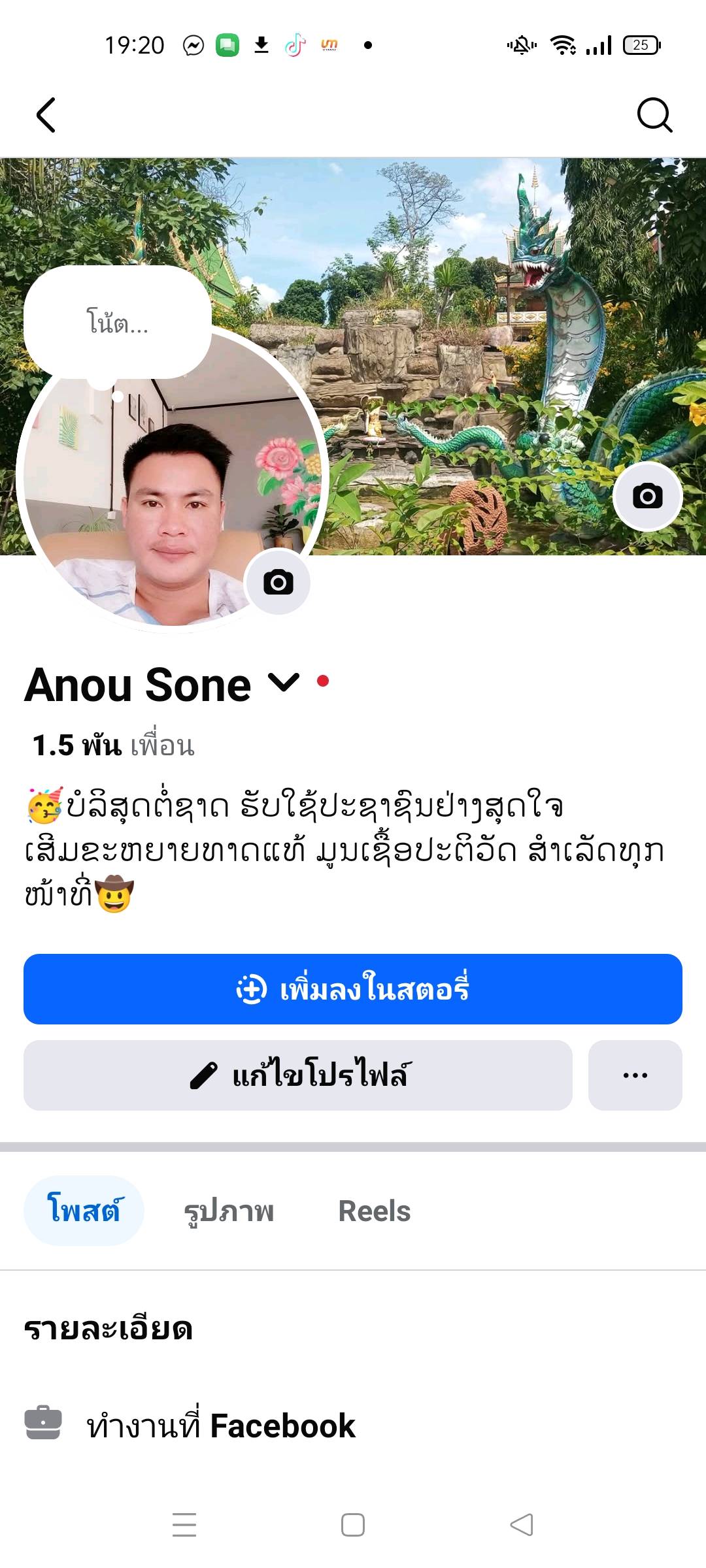Change profile picture via camera icon
This screenshot has width=706, height=1568.
(x=278, y=582)
